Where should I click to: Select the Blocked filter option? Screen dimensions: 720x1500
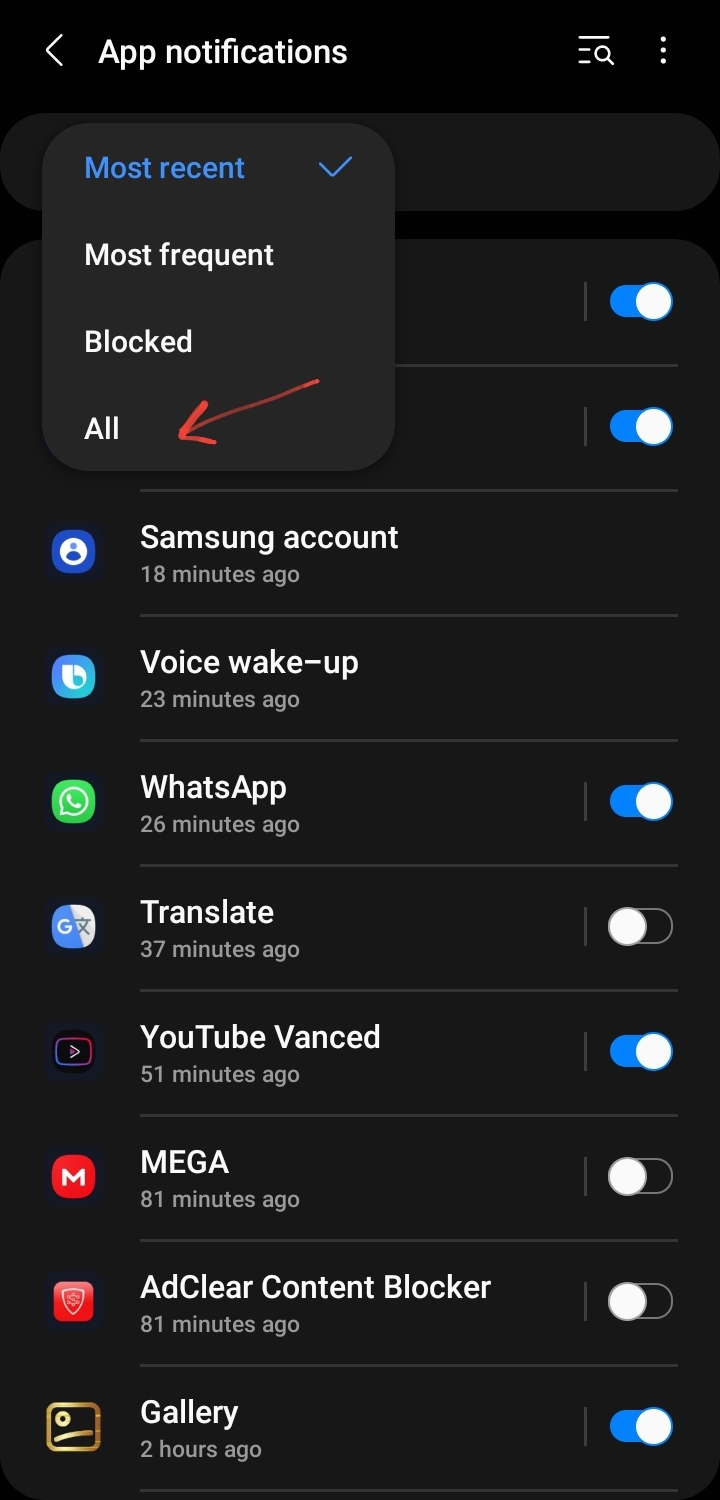coord(138,341)
